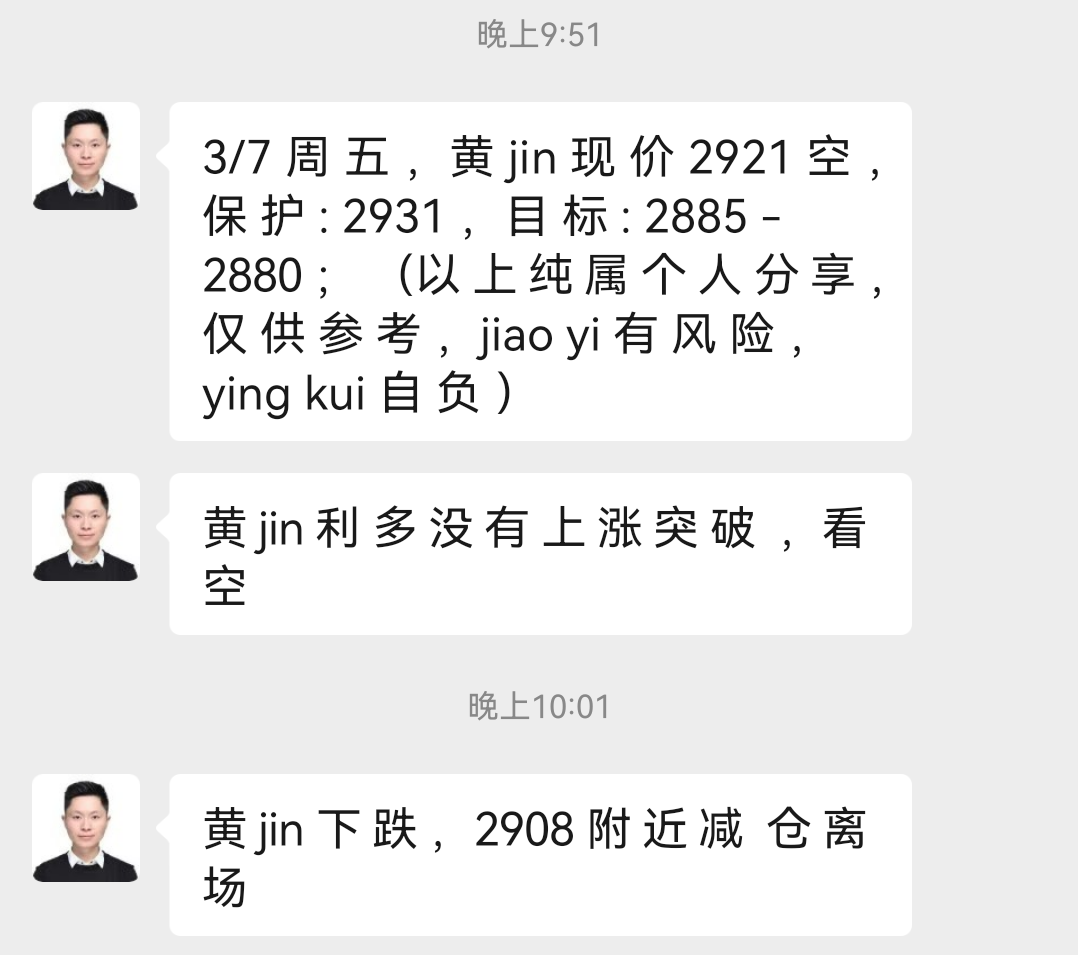Open sender avatar beside the 3/7 周五 message

pos(86,156)
